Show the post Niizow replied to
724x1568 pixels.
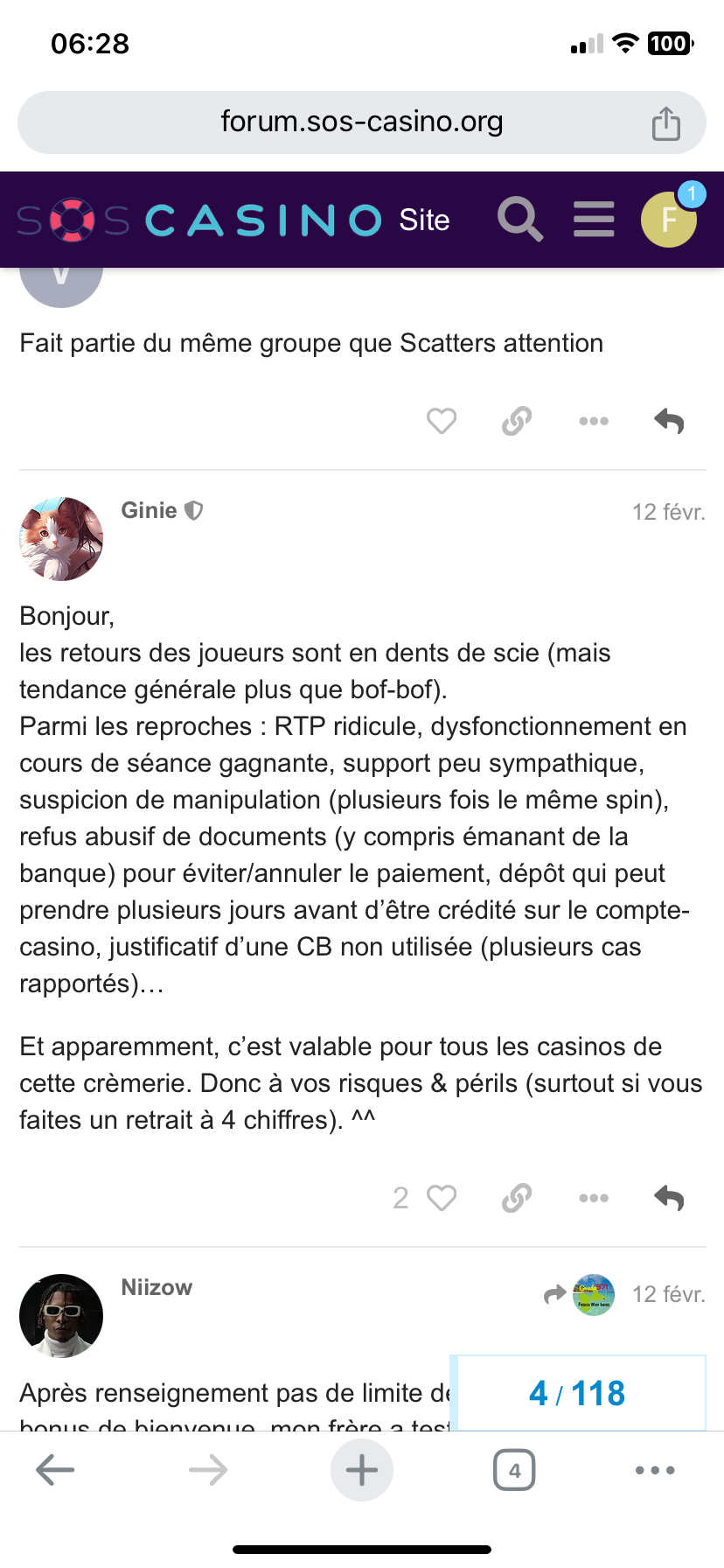tap(579, 1294)
